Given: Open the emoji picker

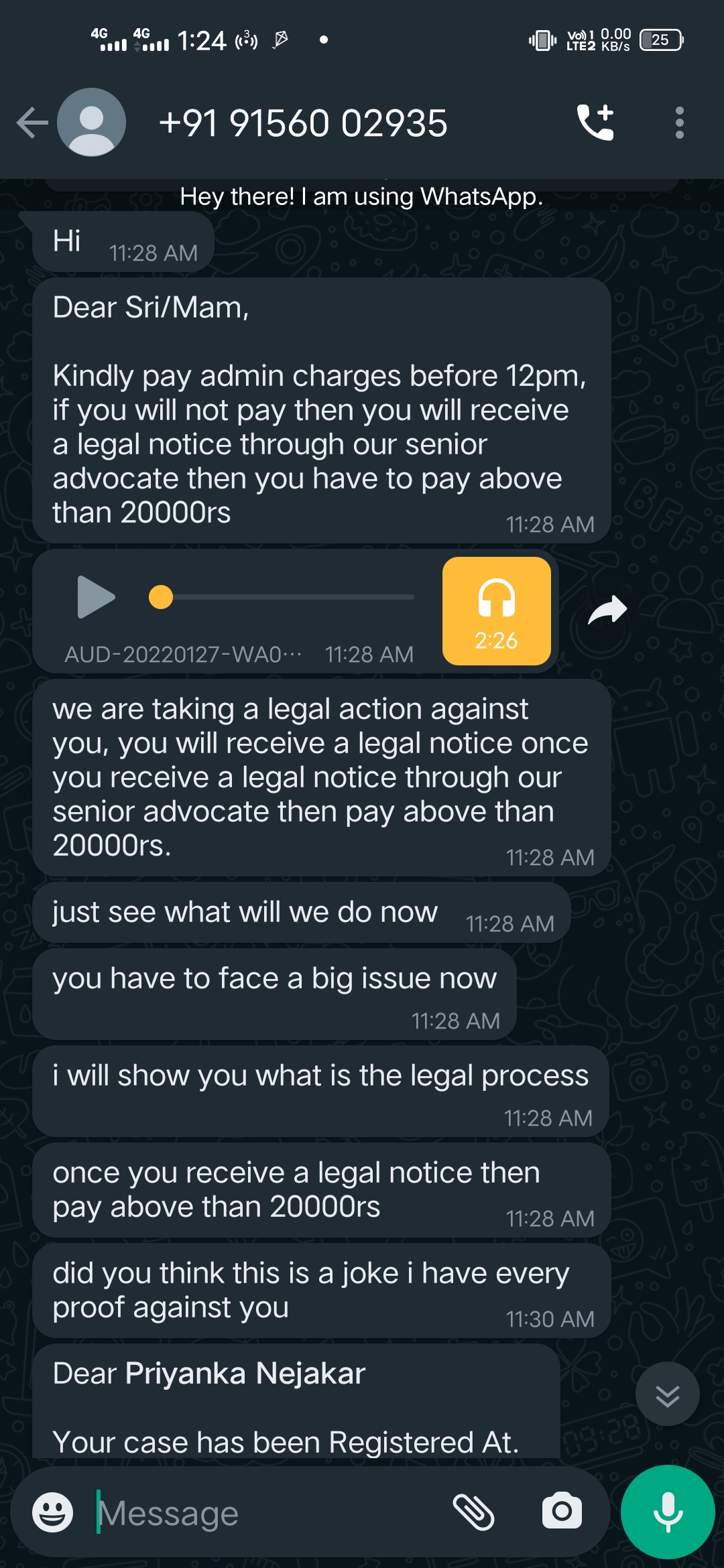Looking at the screenshot, I should [x=52, y=1513].
